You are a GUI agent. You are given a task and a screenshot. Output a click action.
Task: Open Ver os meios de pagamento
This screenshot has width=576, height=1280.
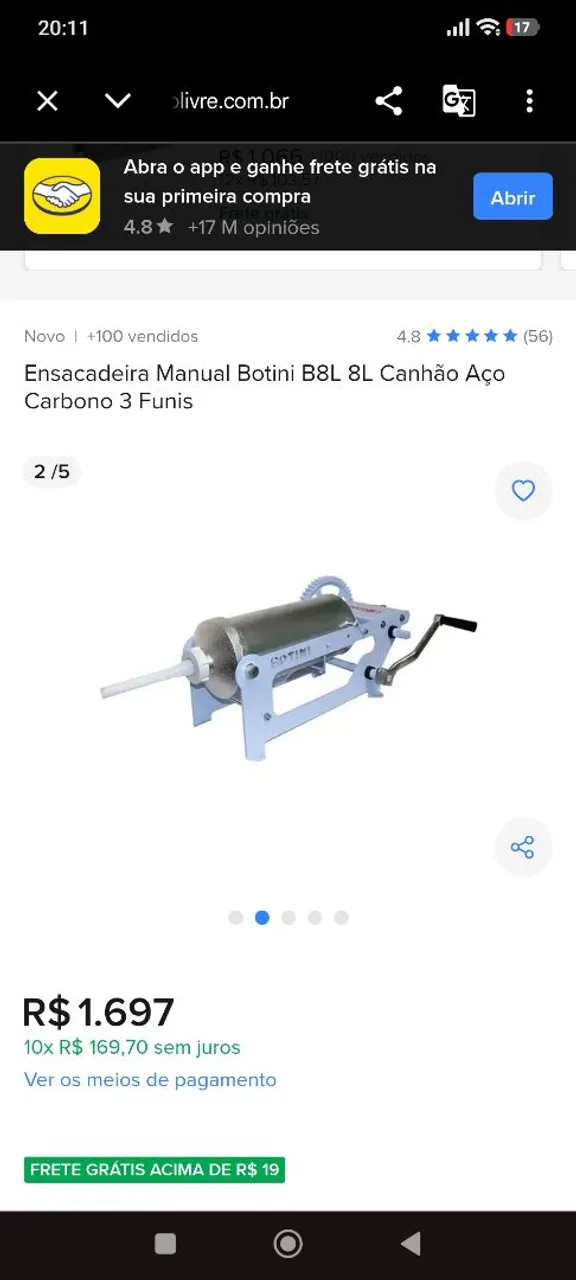pos(150,1080)
